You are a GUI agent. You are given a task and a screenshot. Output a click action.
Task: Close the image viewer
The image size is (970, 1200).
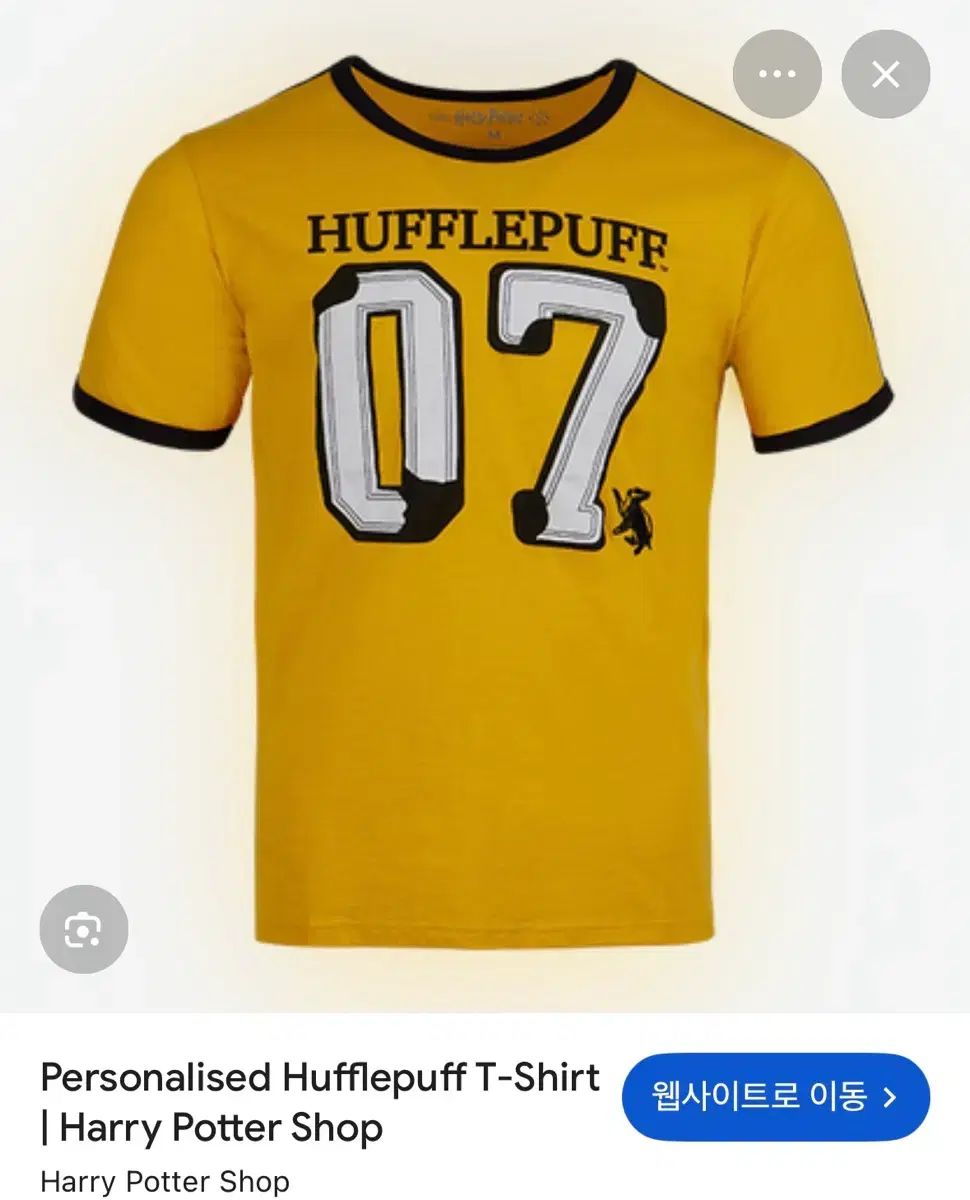[x=885, y=75]
